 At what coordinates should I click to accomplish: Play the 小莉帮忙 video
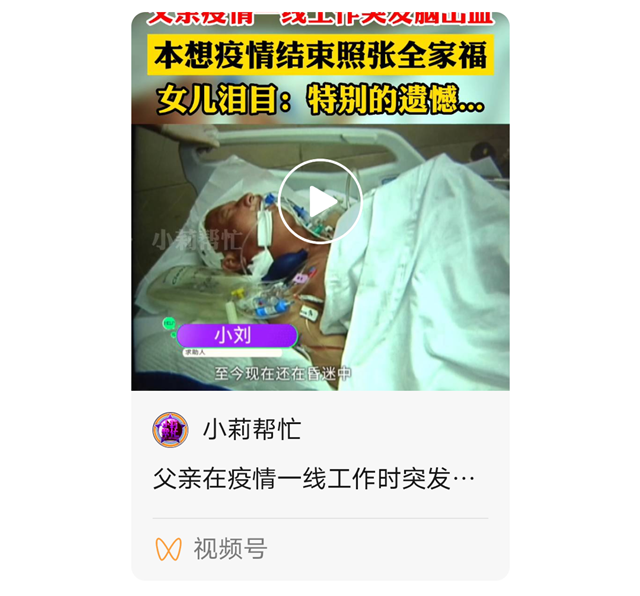click(x=320, y=201)
